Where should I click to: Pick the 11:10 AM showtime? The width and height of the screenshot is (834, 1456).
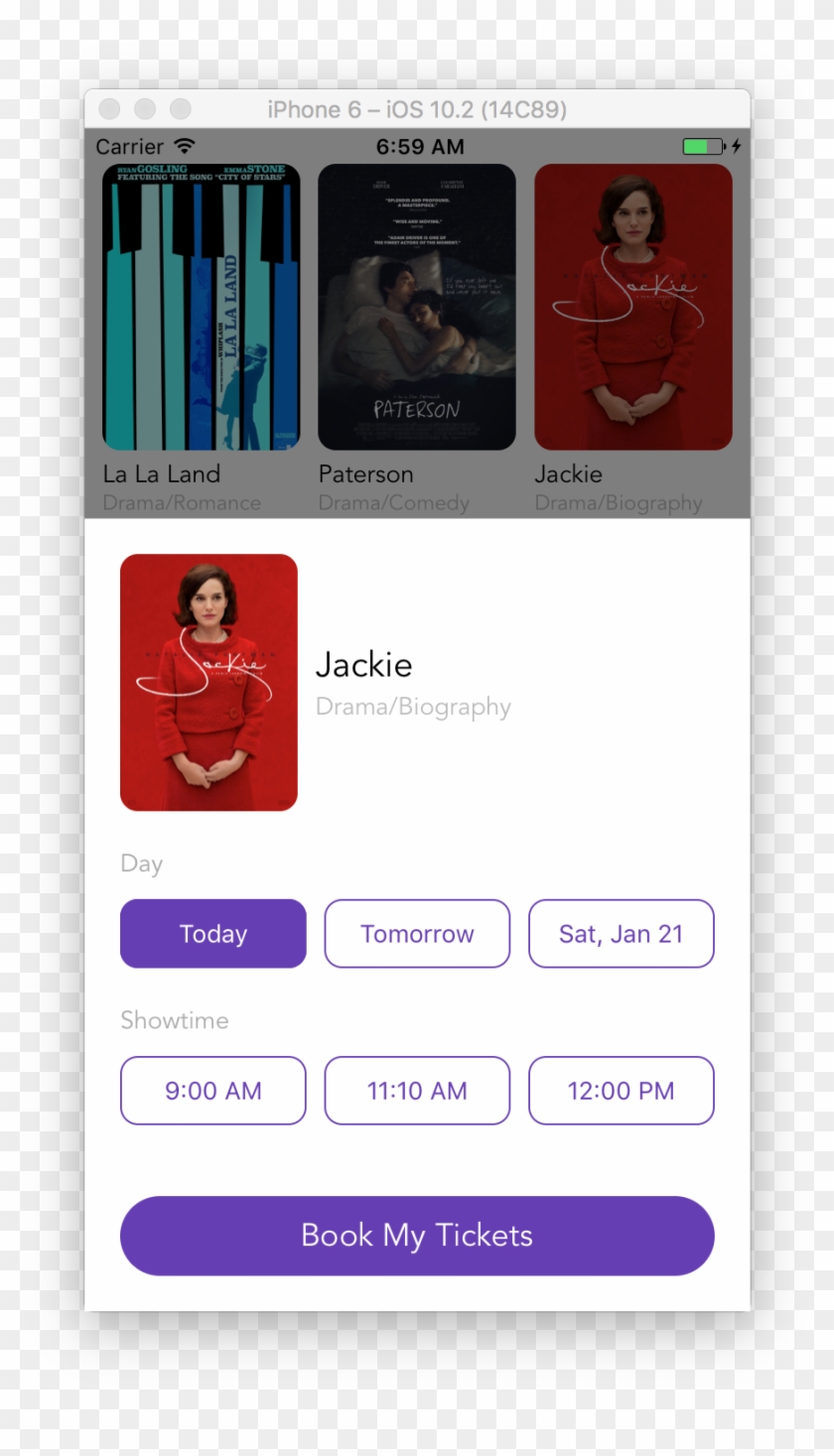pos(416,1090)
